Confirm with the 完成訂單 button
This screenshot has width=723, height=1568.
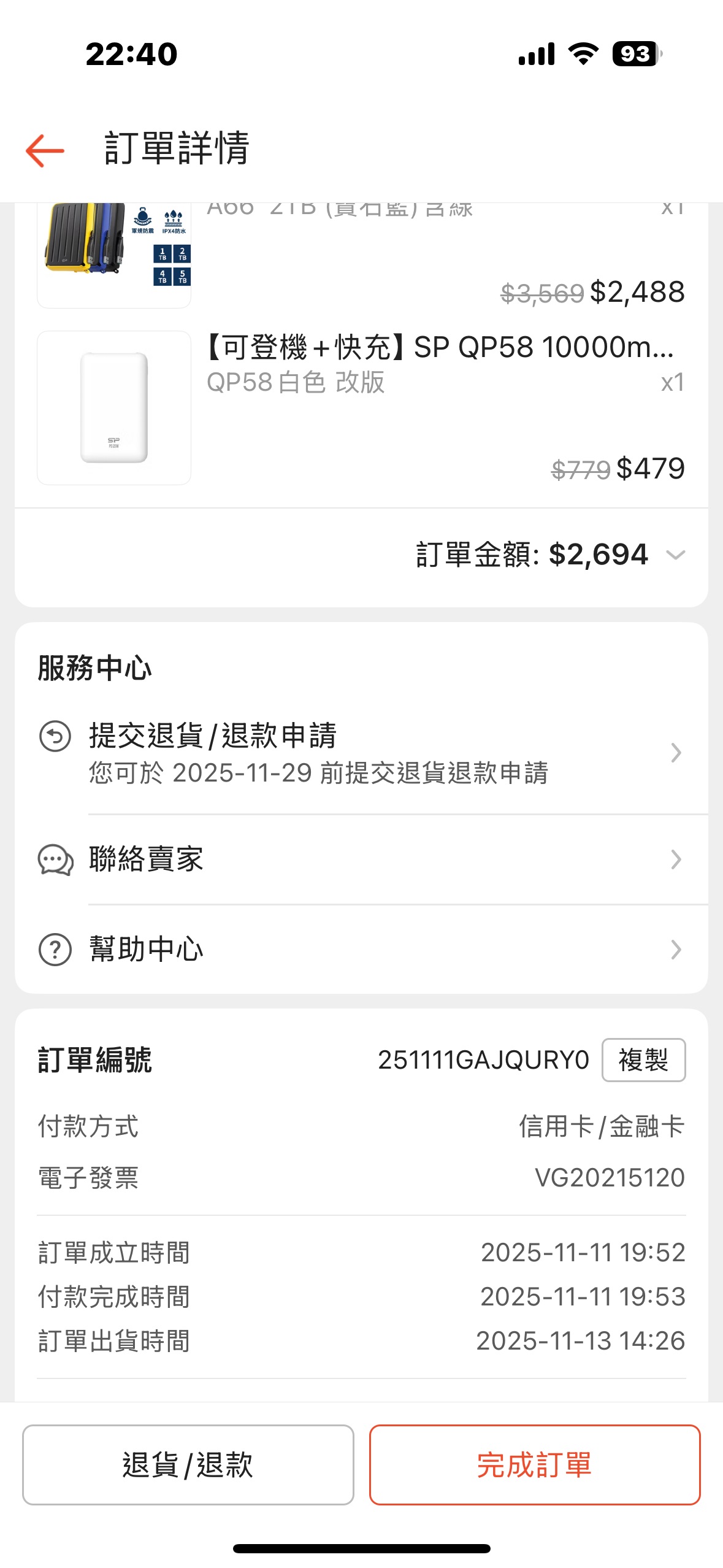pos(534,1465)
